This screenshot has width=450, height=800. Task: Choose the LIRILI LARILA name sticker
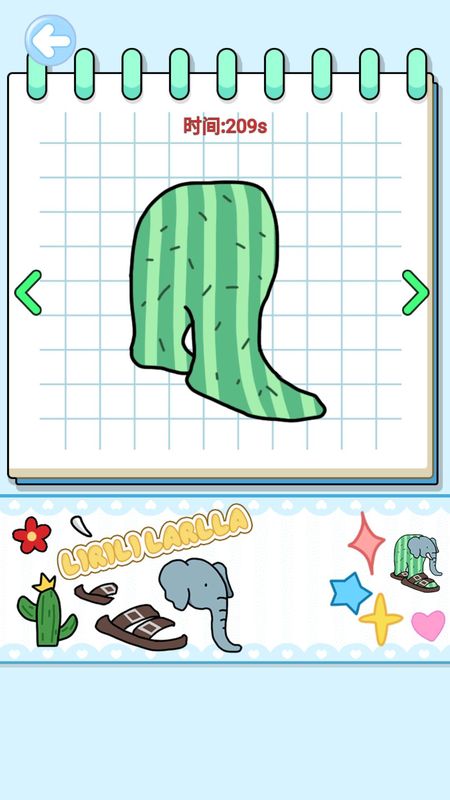coord(155,540)
